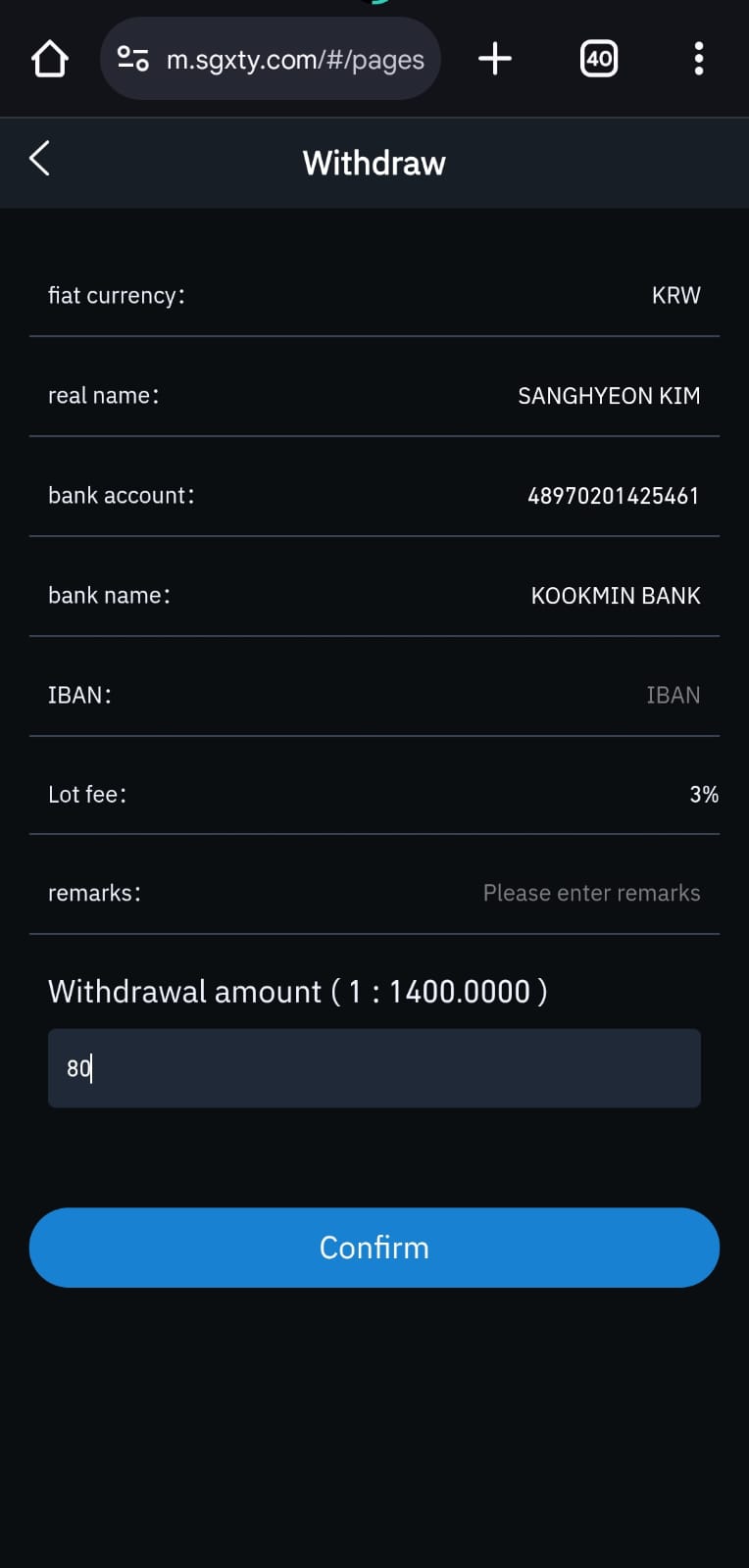
Task: Open a new browser tab
Action: pos(495,59)
